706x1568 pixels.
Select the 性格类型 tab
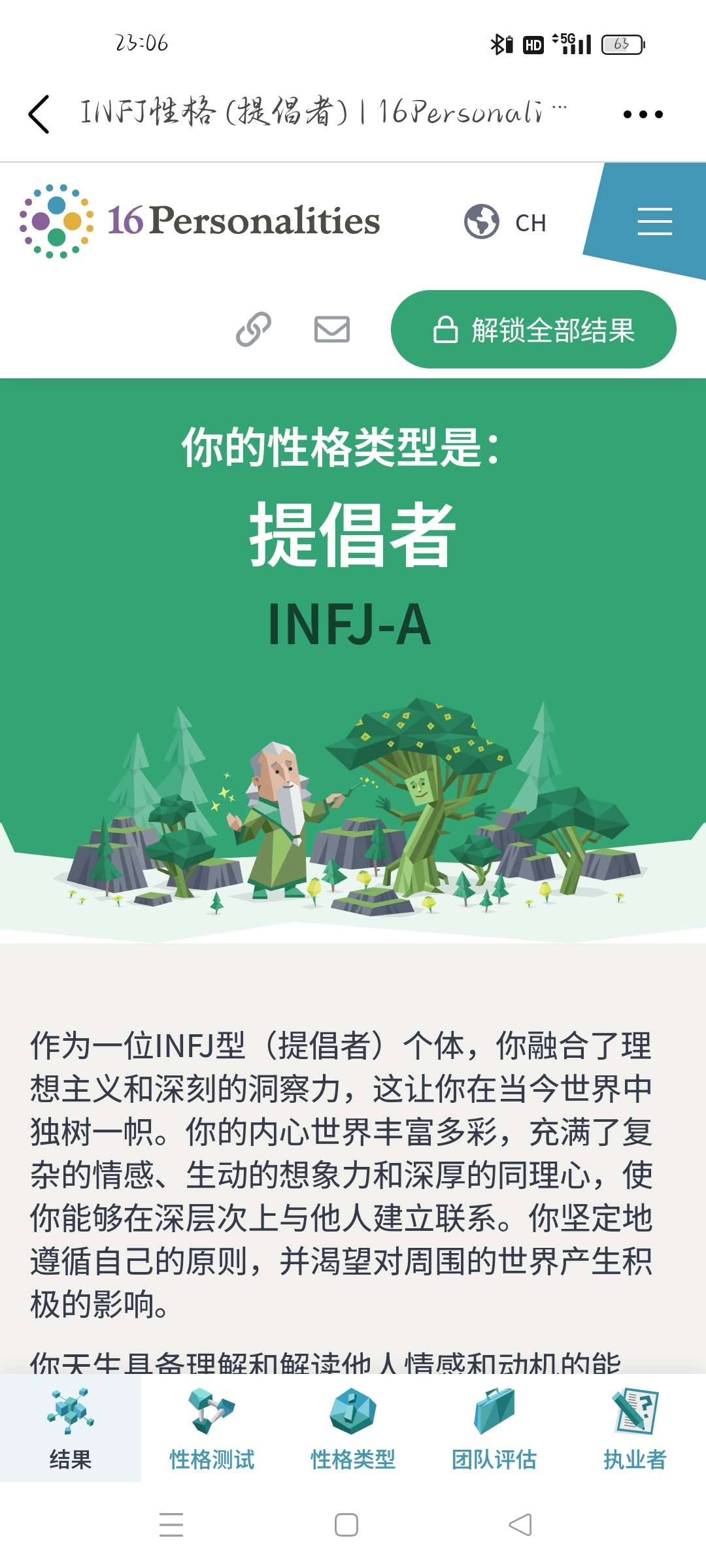click(353, 1429)
